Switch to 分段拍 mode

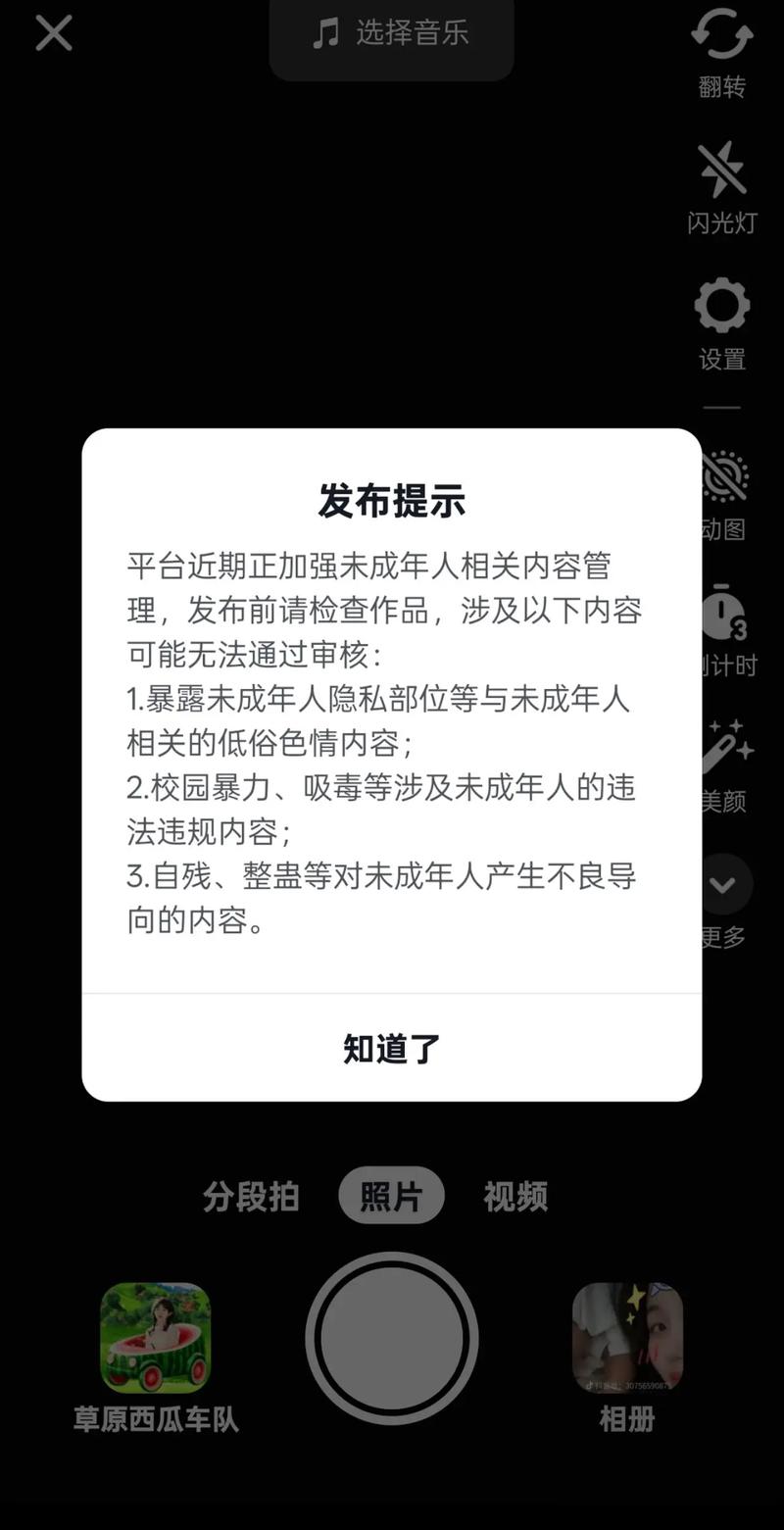pos(251,1197)
